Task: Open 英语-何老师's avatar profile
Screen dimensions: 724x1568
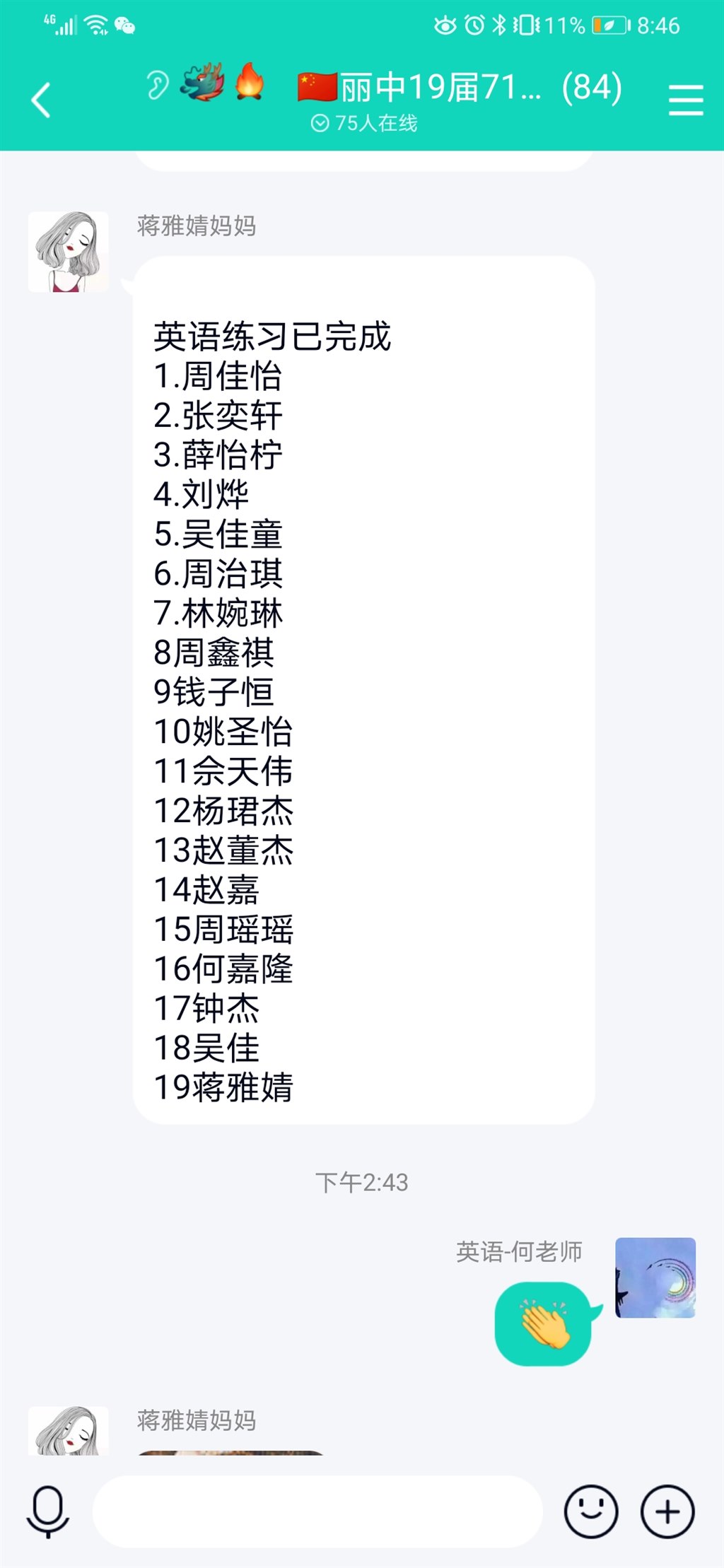Action: click(655, 1277)
